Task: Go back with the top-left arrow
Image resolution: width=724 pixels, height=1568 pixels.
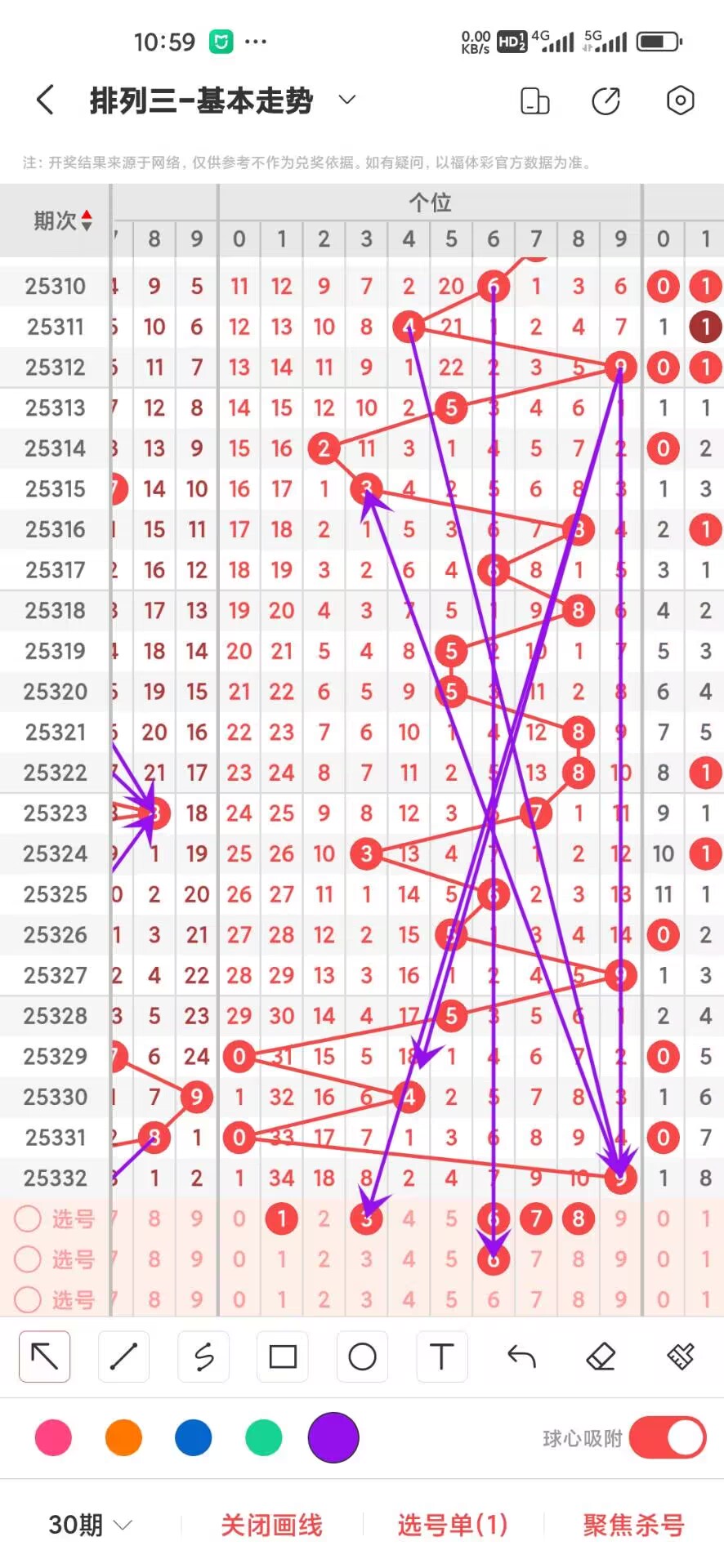Action: [x=46, y=100]
